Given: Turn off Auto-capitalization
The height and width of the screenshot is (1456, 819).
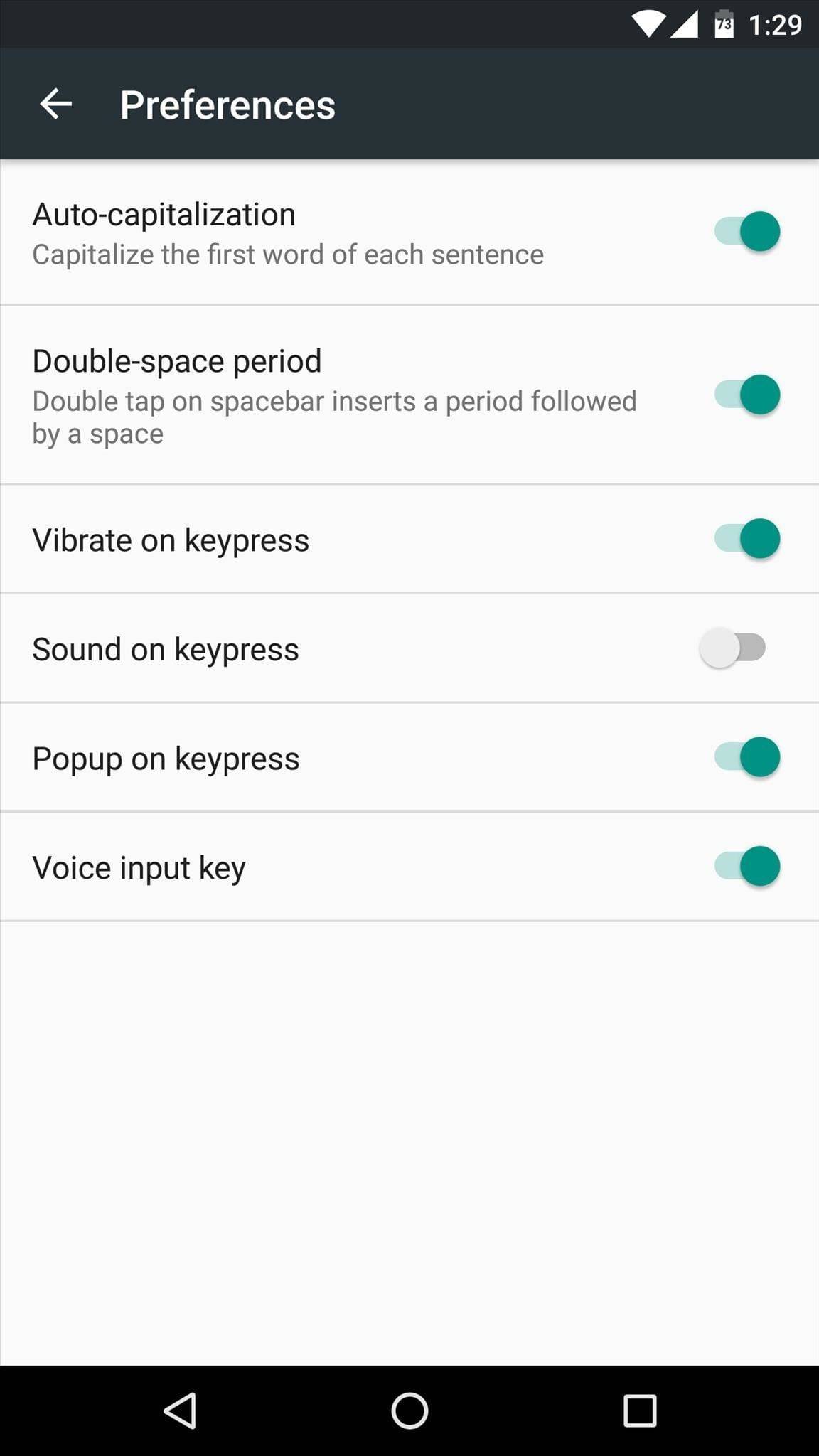Looking at the screenshot, I should (x=746, y=232).
